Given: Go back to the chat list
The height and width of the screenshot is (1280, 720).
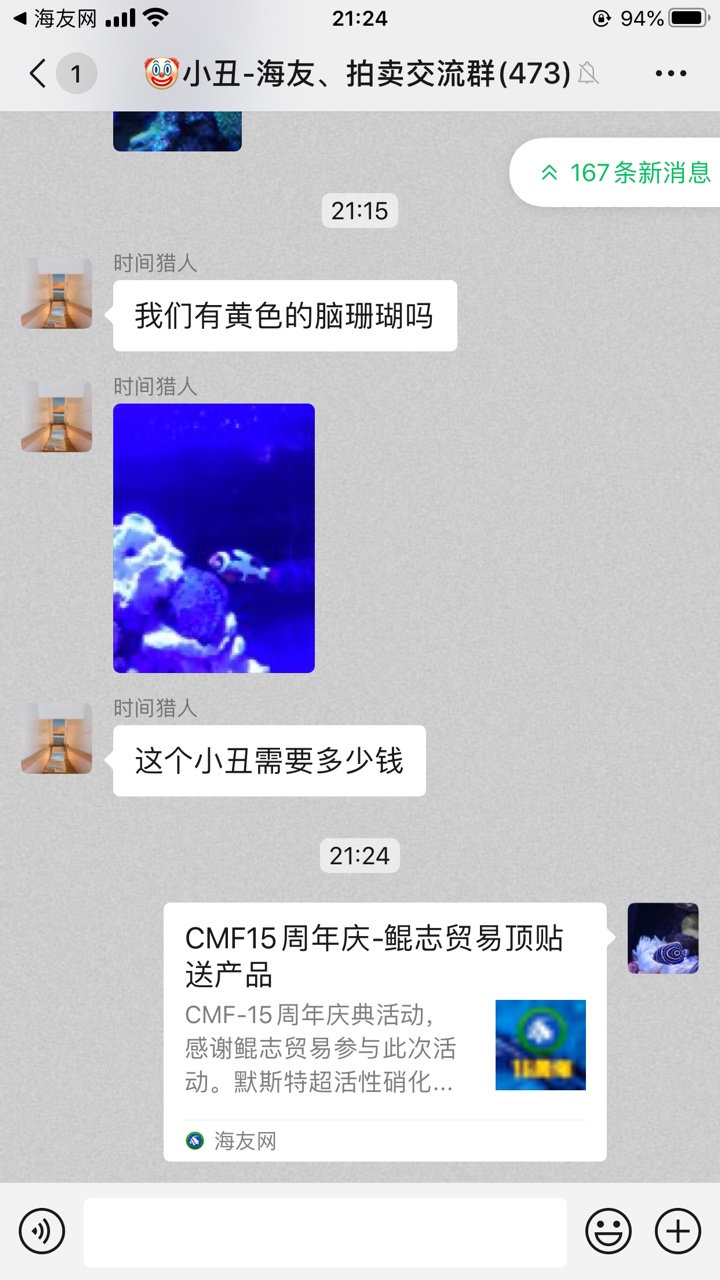Looking at the screenshot, I should pyautogui.click(x=38, y=73).
